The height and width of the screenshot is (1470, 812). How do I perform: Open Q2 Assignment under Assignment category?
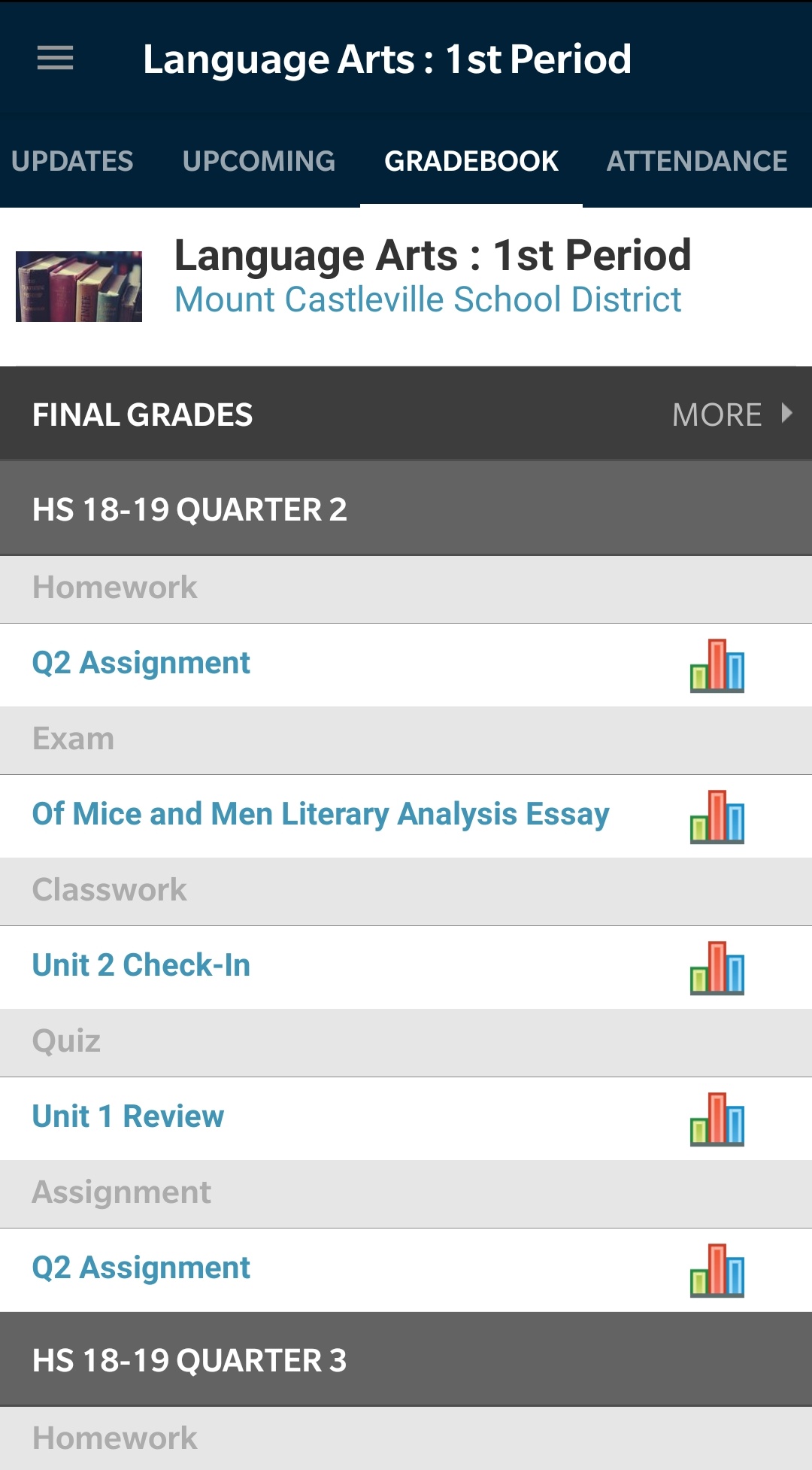pos(141,1268)
